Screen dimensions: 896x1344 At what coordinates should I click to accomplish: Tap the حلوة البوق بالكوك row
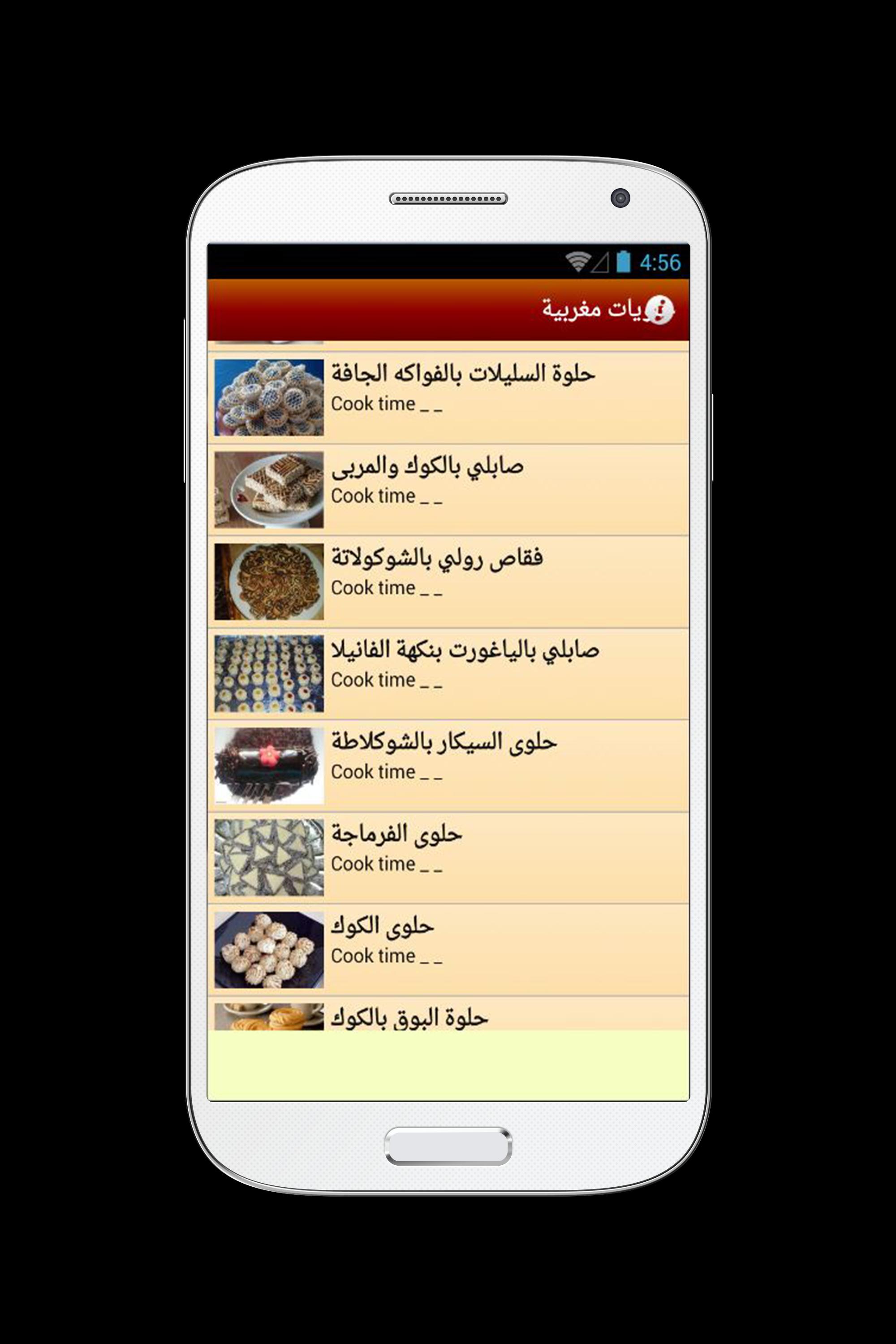[x=448, y=1017]
